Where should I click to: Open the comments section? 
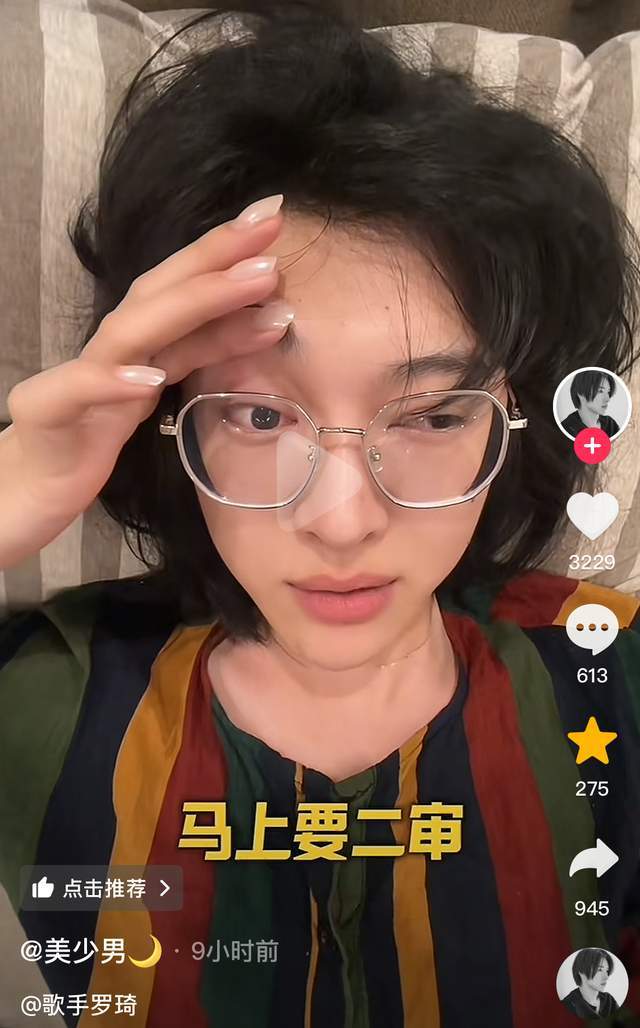pyautogui.click(x=592, y=630)
